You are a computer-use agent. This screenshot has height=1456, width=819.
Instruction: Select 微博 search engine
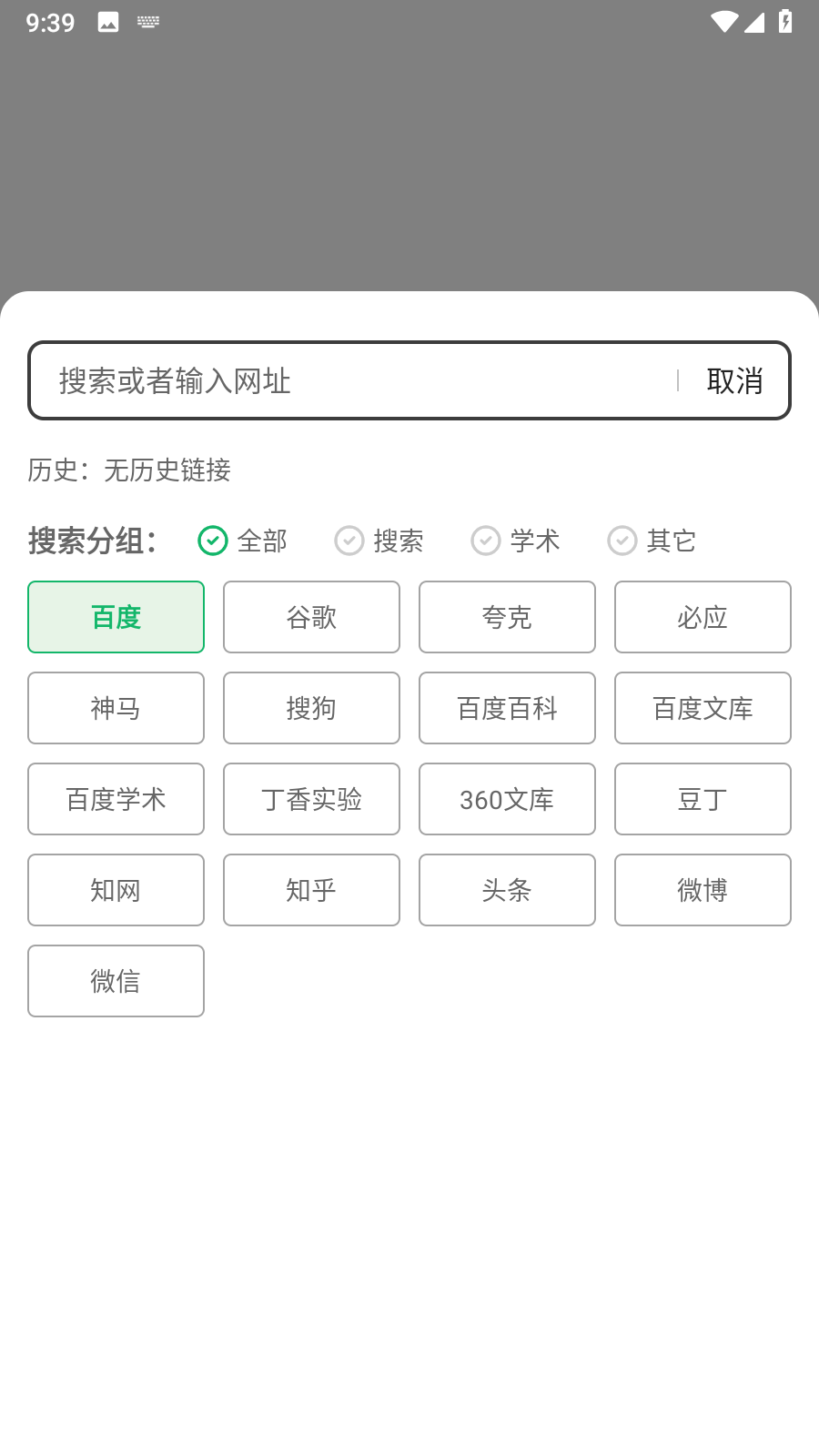click(703, 890)
